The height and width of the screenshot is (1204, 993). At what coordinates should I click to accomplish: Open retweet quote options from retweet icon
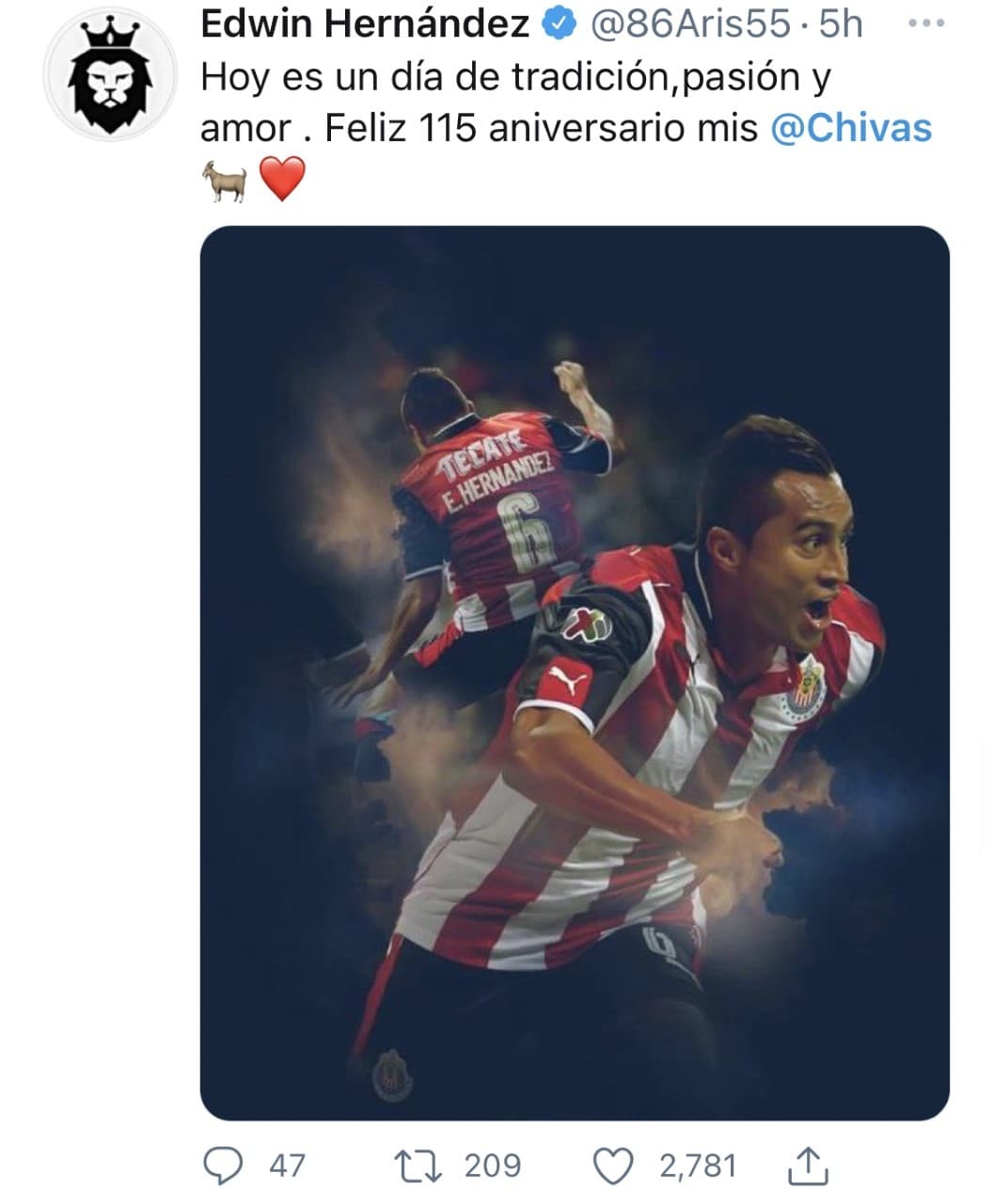click(418, 1164)
